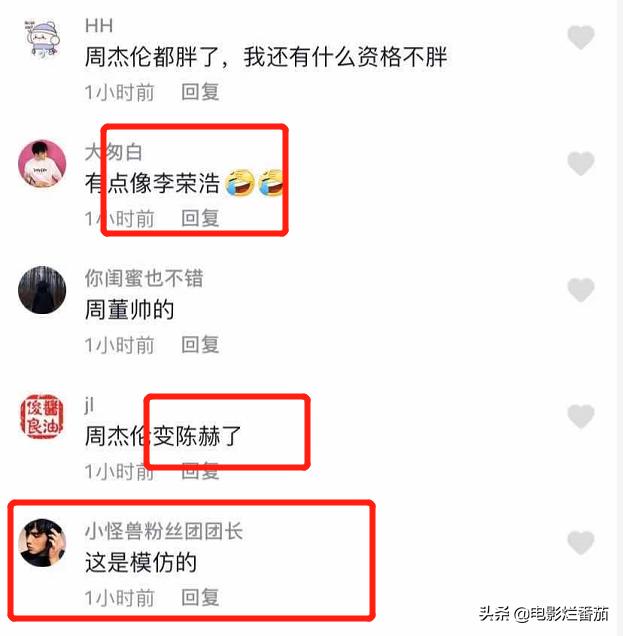This screenshot has width=623, height=636.
Task: Reply to 大匆白's comment
Action: [x=200, y=218]
